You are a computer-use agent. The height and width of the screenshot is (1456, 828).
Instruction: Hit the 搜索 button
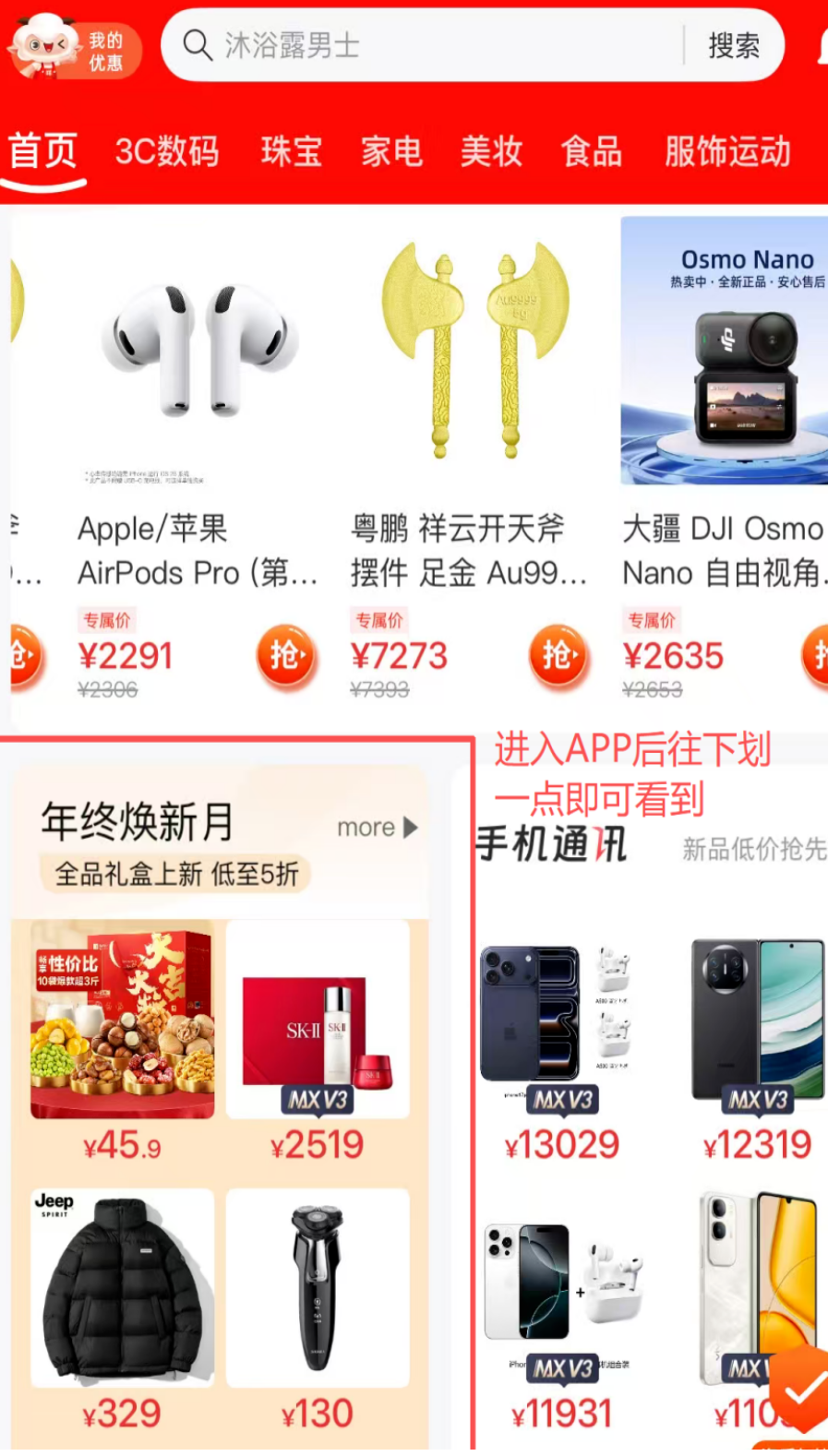point(734,45)
